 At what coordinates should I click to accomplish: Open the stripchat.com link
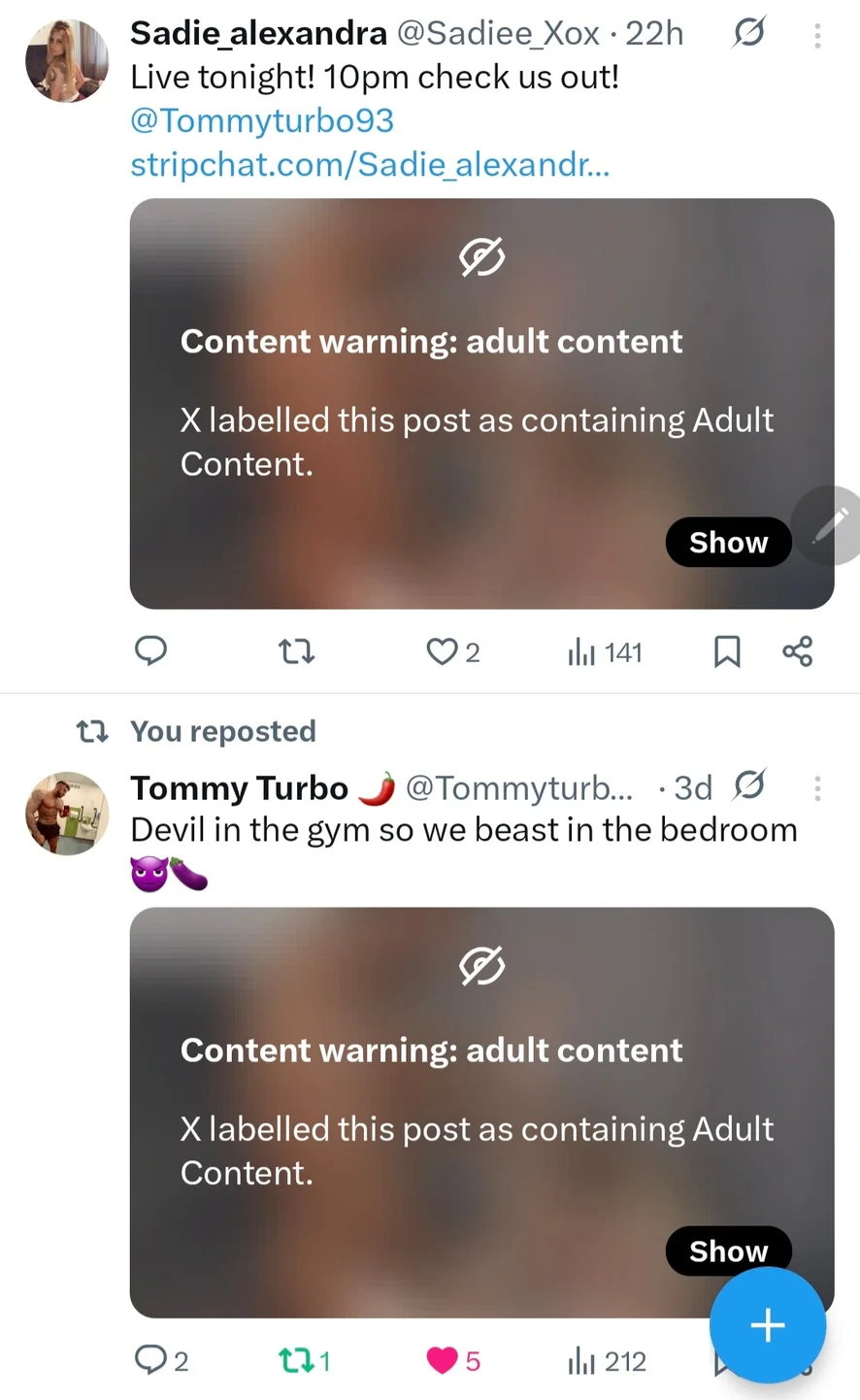click(x=370, y=164)
